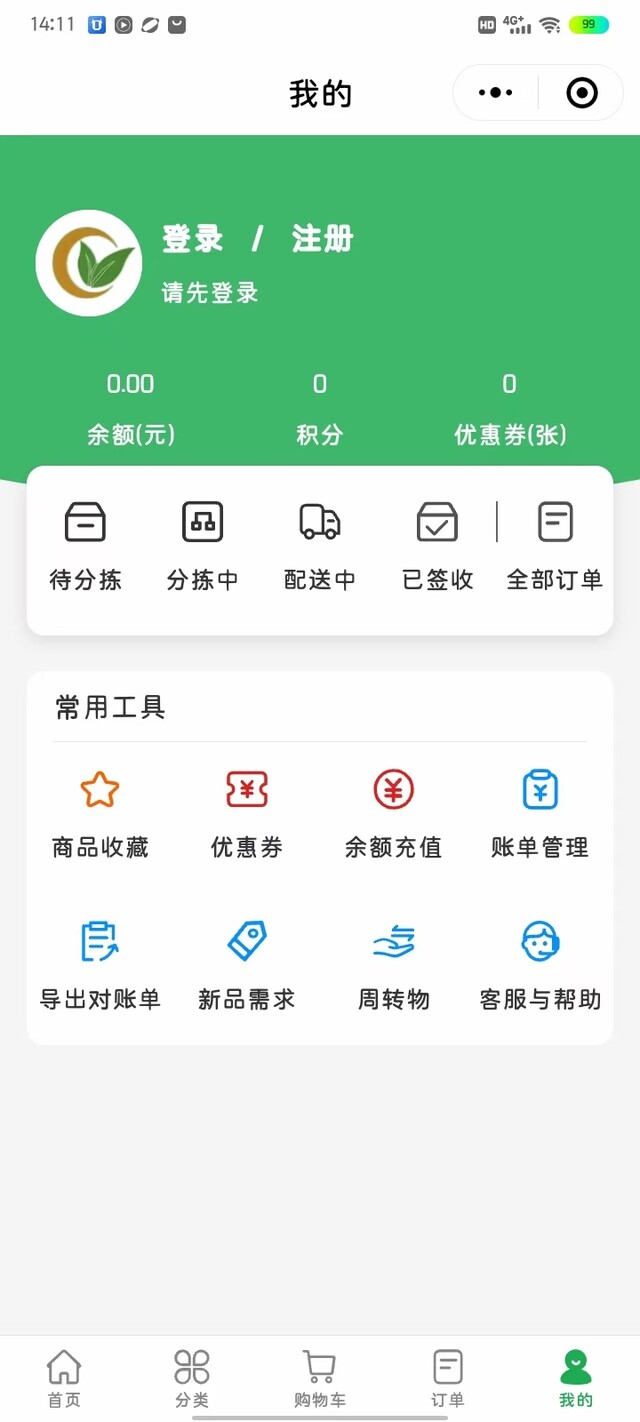640x1422 pixels.
Task: Open 商品收藏 favorites
Action: point(100,814)
